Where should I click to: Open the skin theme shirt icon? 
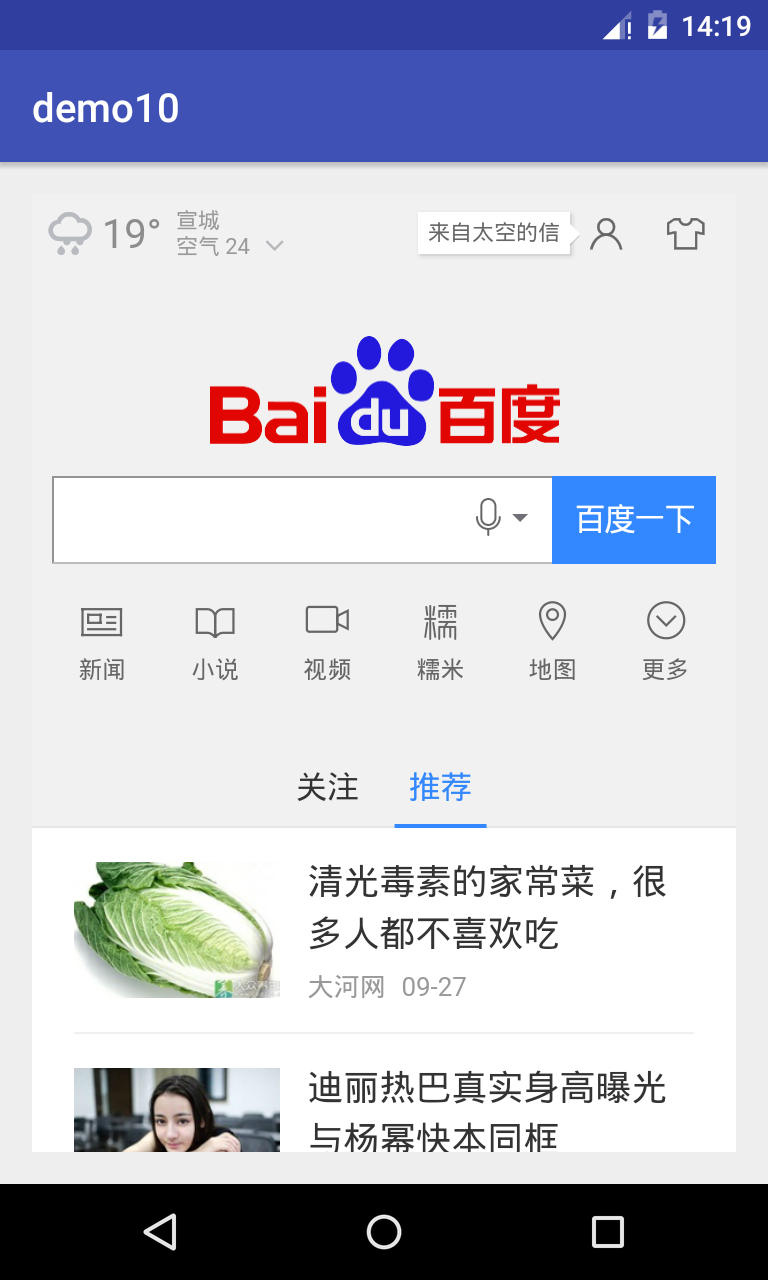point(685,234)
